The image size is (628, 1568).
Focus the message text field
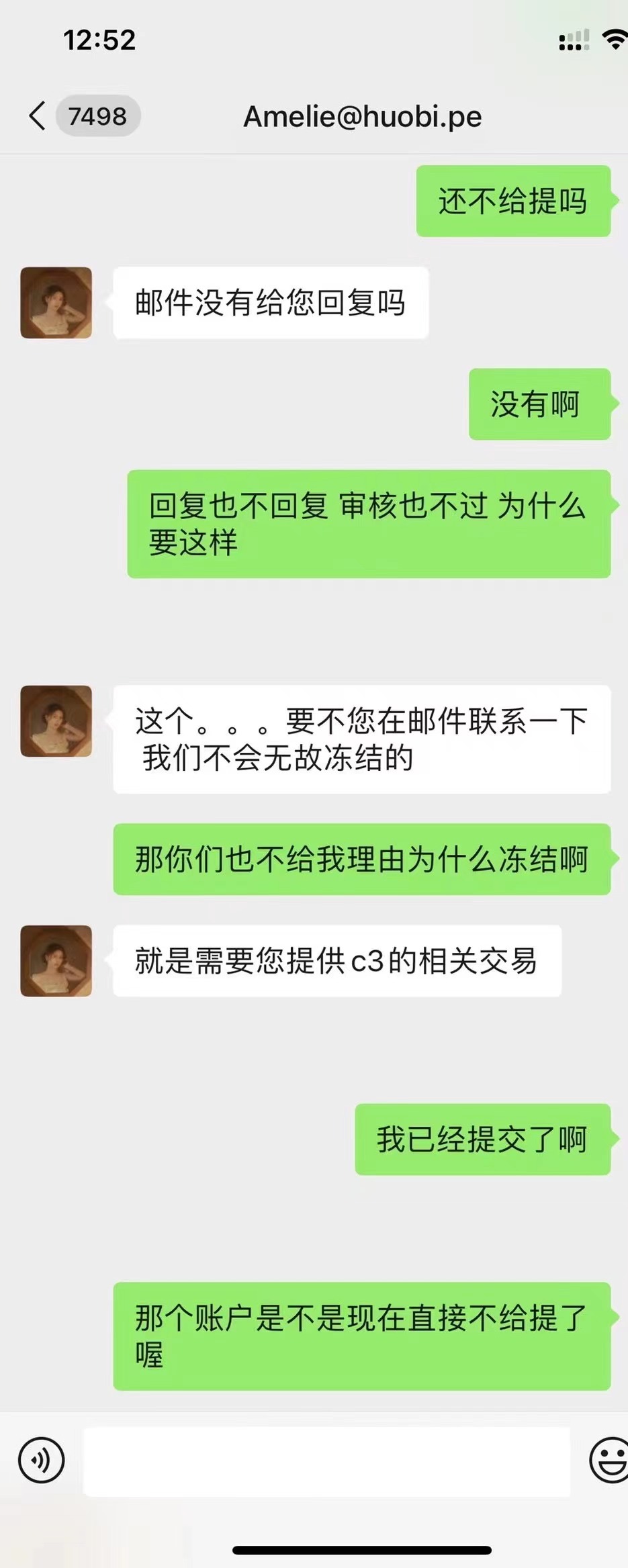pos(326,1460)
